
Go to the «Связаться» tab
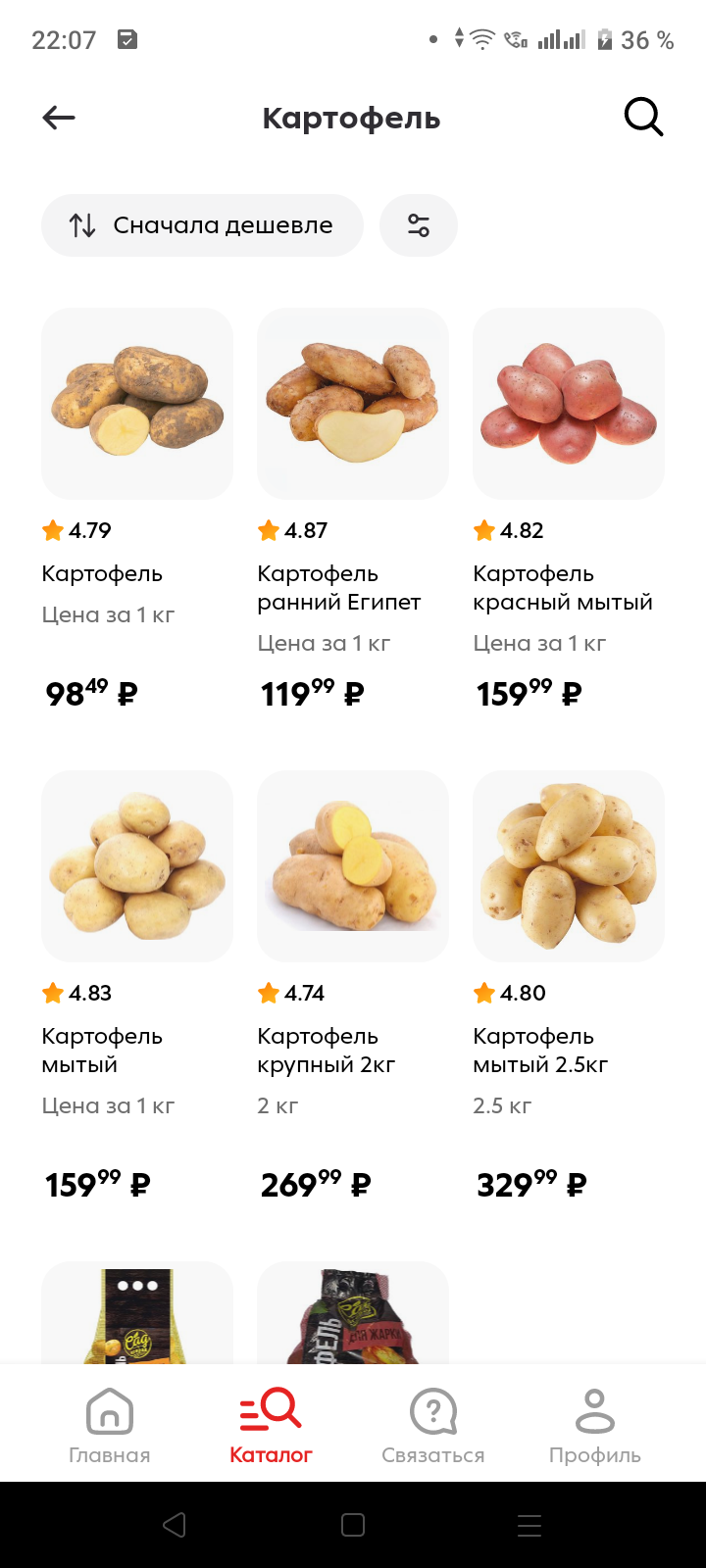tap(433, 1425)
